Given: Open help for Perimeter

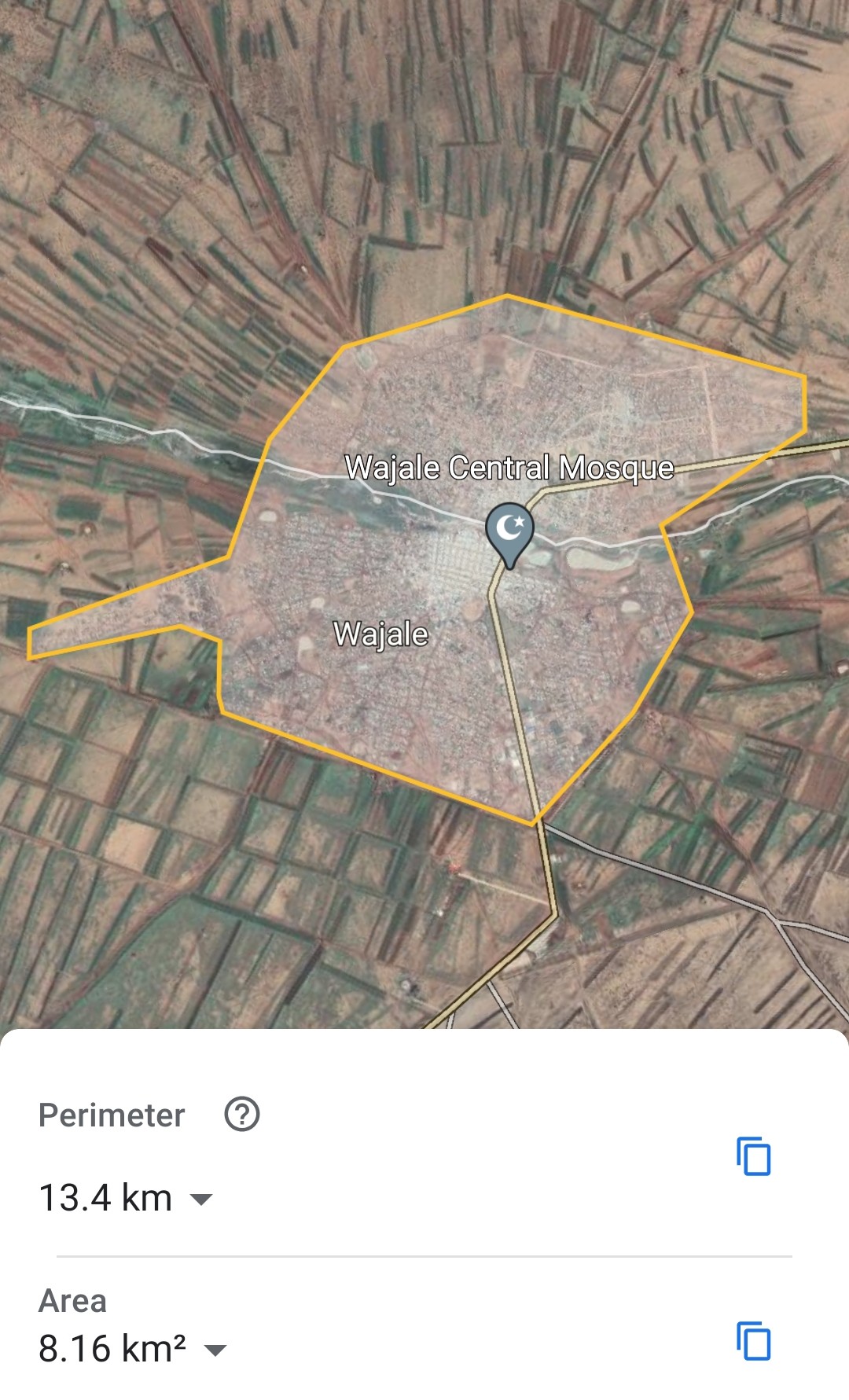Looking at the screenshot, I should coord(242,1114).
